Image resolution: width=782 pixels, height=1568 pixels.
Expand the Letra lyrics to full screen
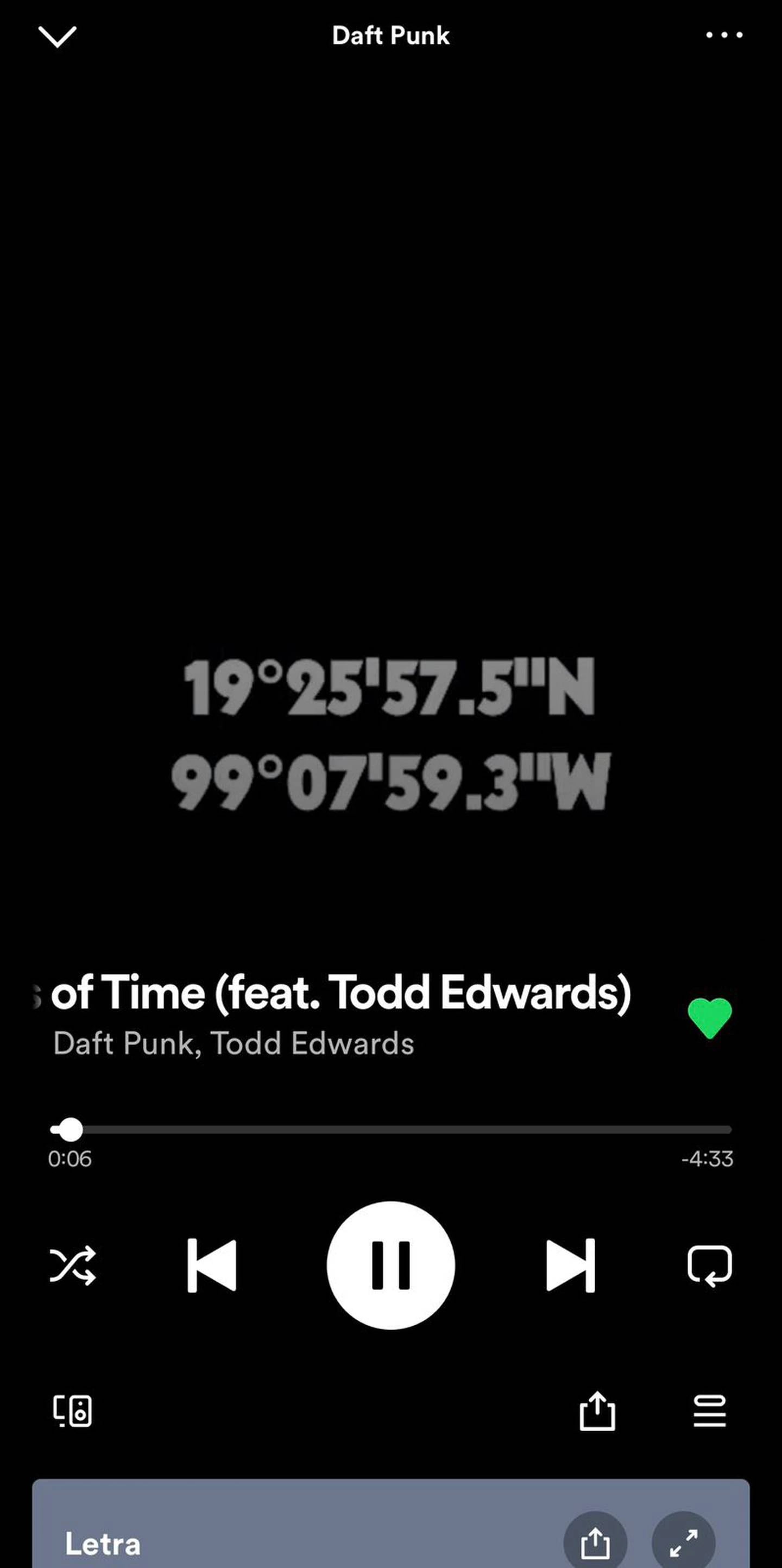pyautogui.click(x=683, y=1543)
